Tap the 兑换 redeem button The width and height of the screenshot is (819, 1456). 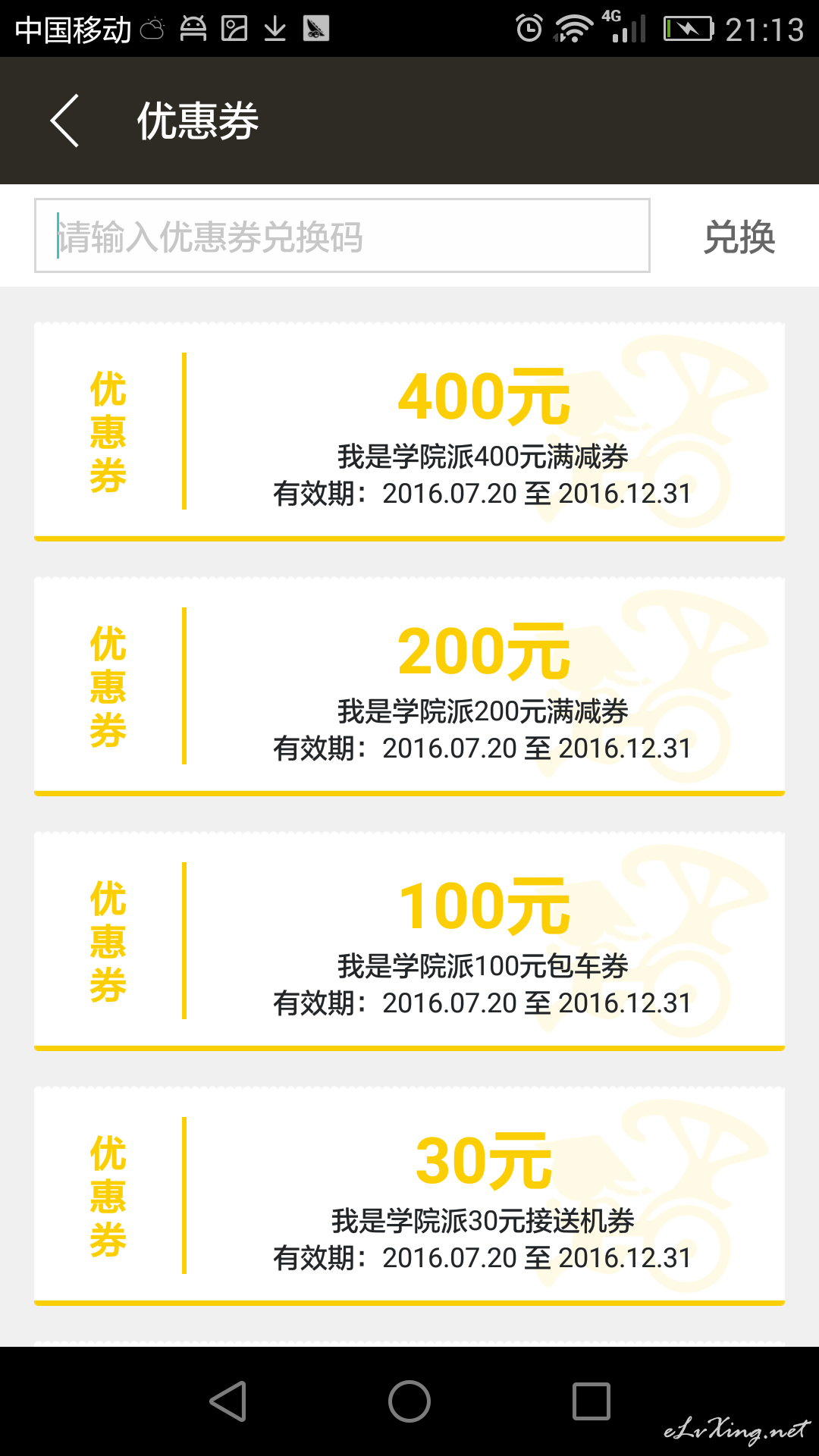739,237
